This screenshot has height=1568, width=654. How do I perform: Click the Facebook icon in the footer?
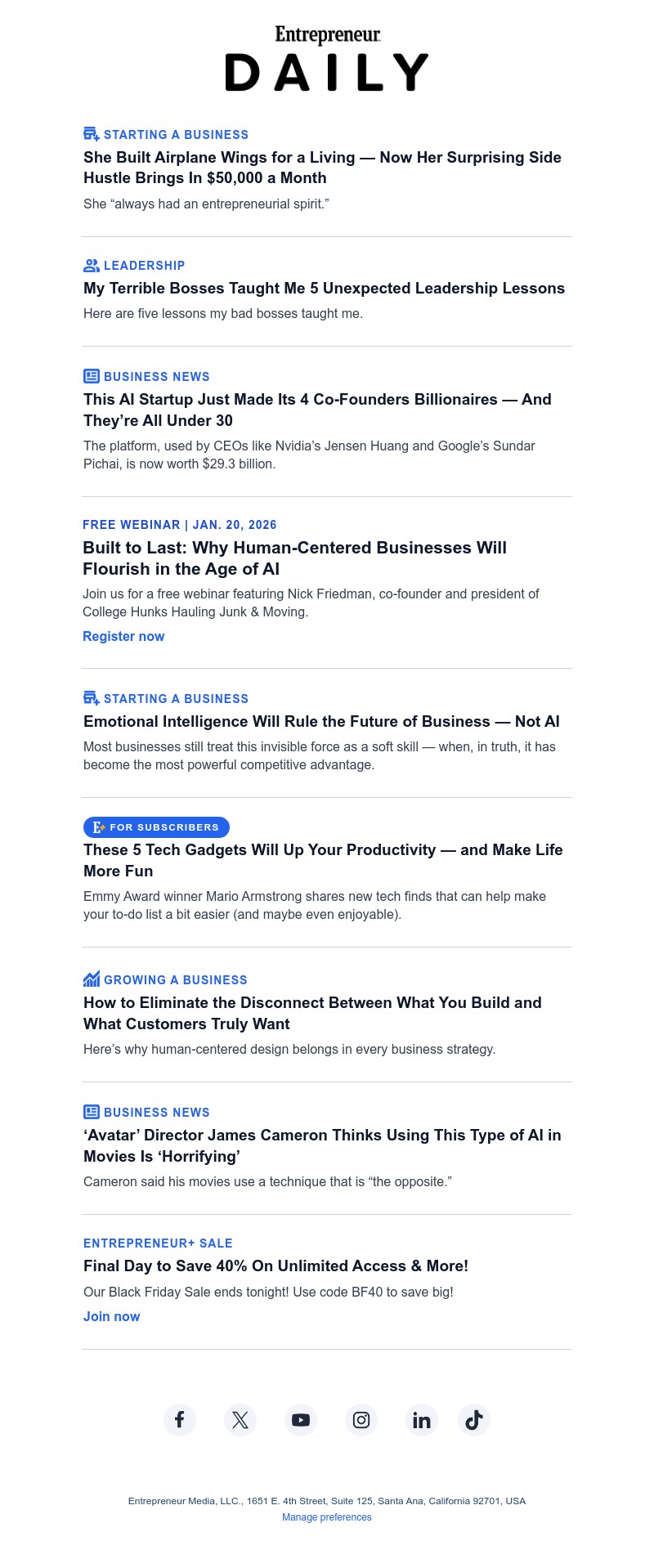pos(180,1420)
